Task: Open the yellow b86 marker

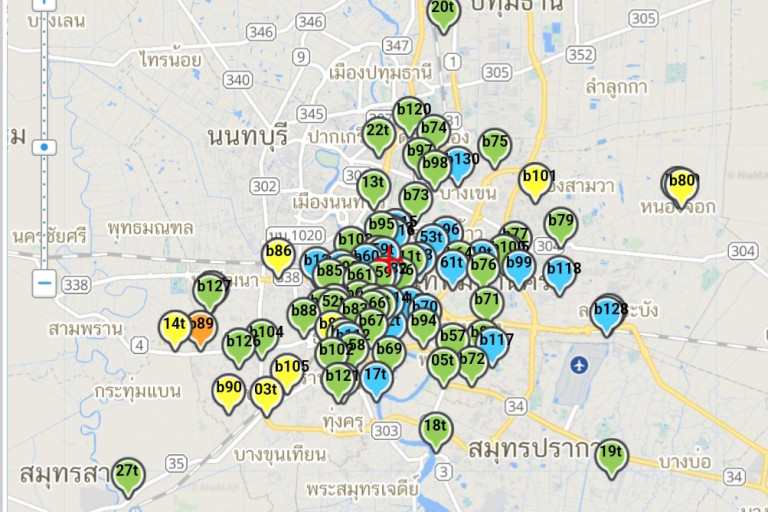Action: 278,255
